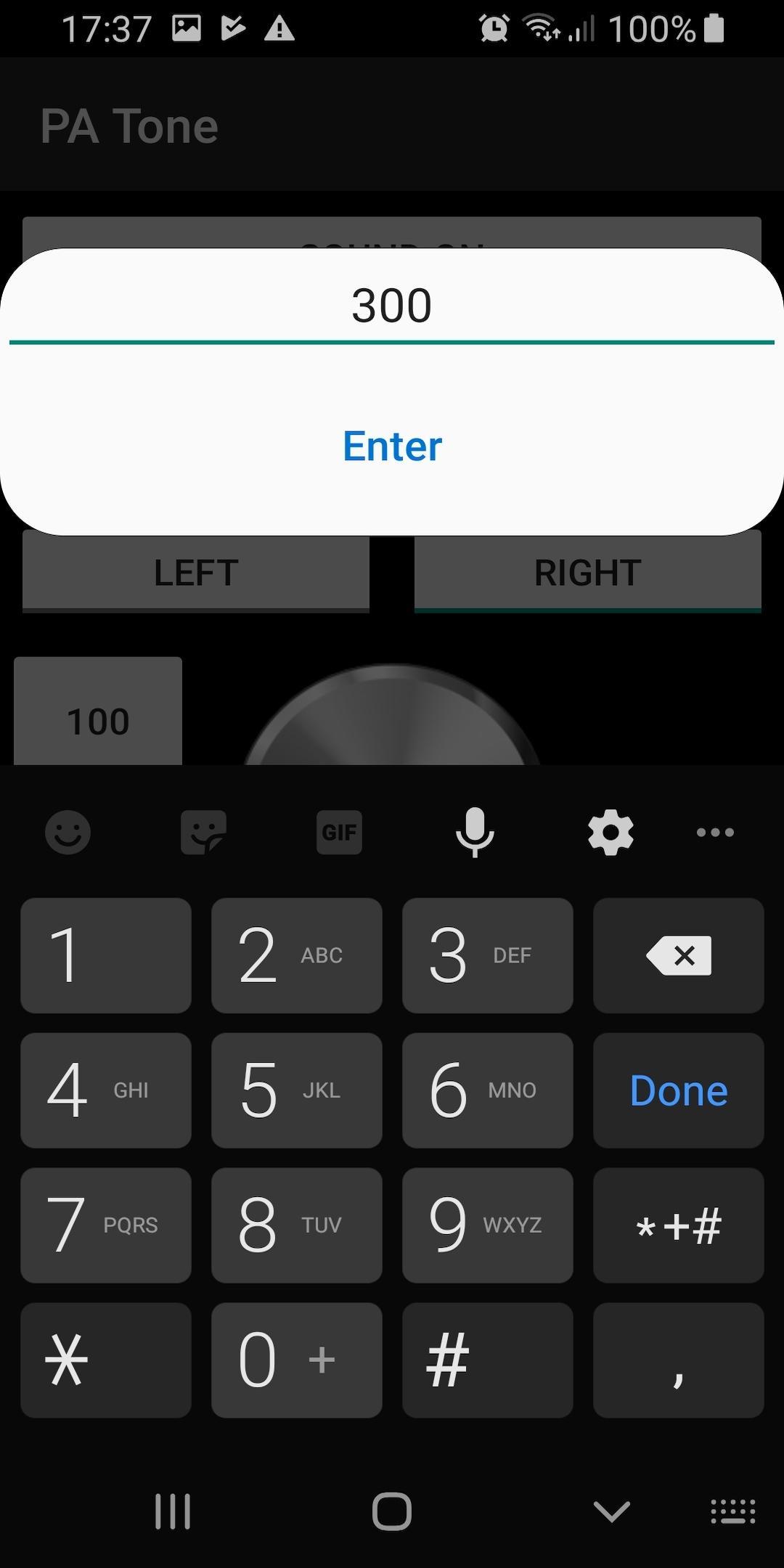Enter digit 0 on the keypad
The width and height of the screenshot is (784, 1568).
point(296,1360)
